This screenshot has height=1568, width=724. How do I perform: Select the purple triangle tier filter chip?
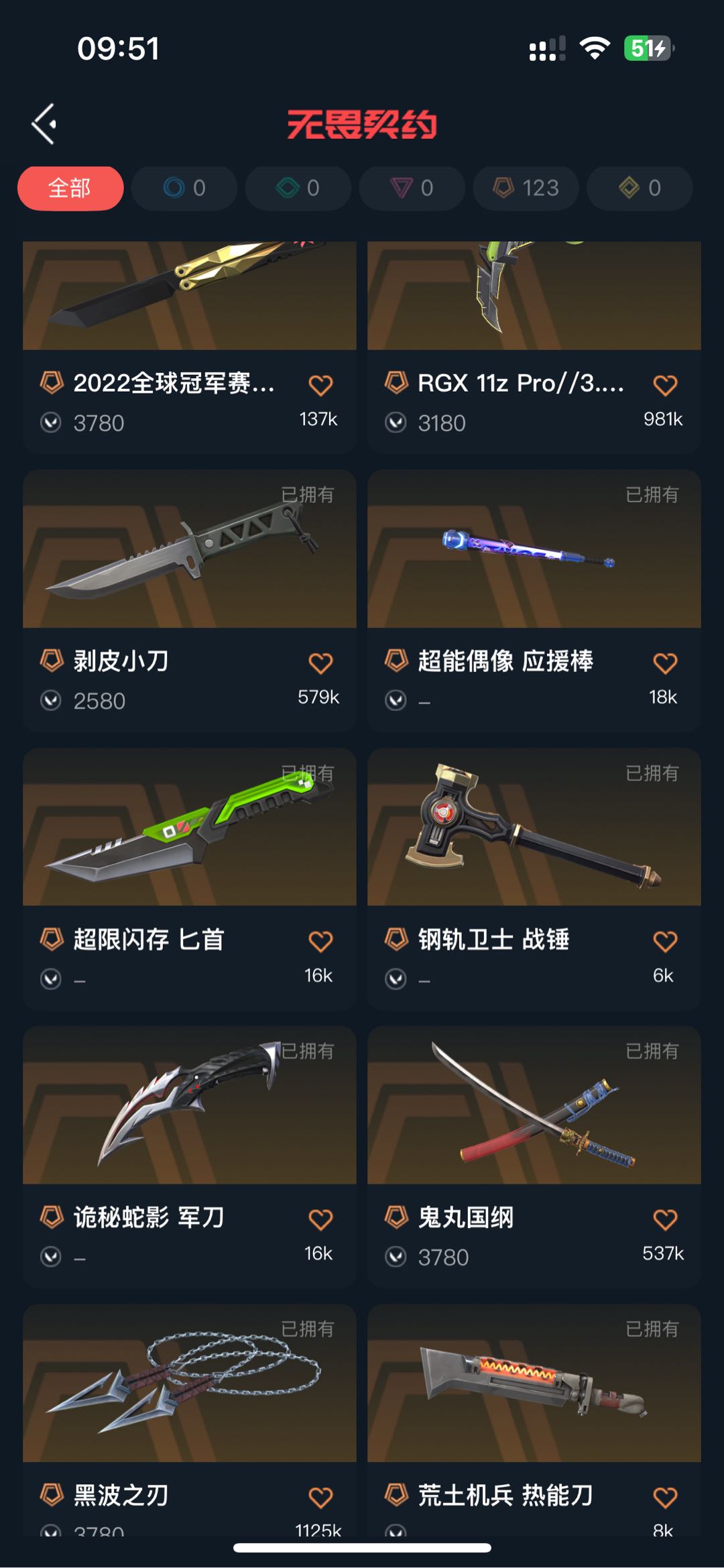pos(412,188)
